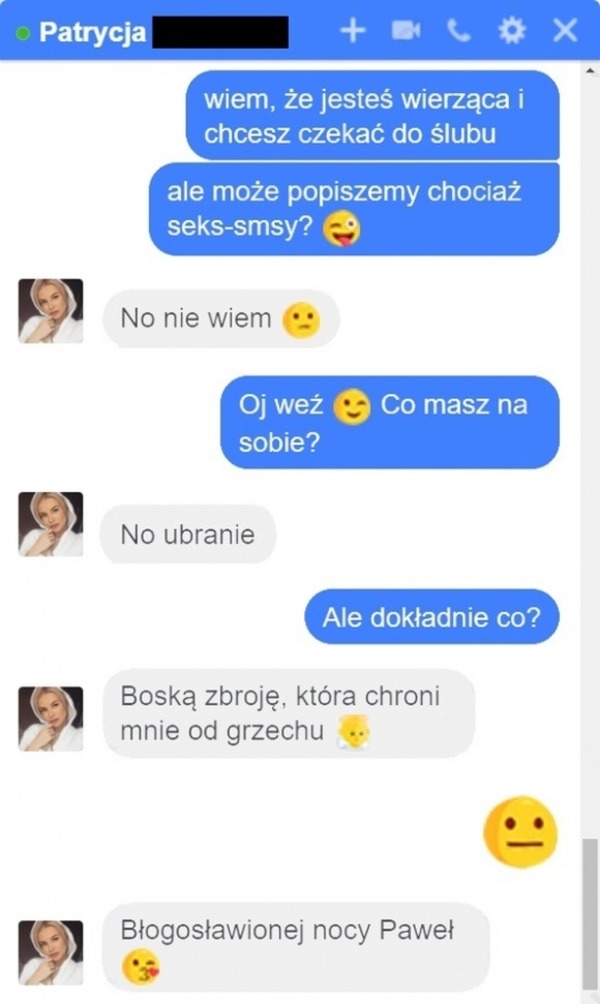The height and width of the screenshot is (1004, 600).
Task: Close the Patrycja chat window
Action: click(x=565, y=31)
